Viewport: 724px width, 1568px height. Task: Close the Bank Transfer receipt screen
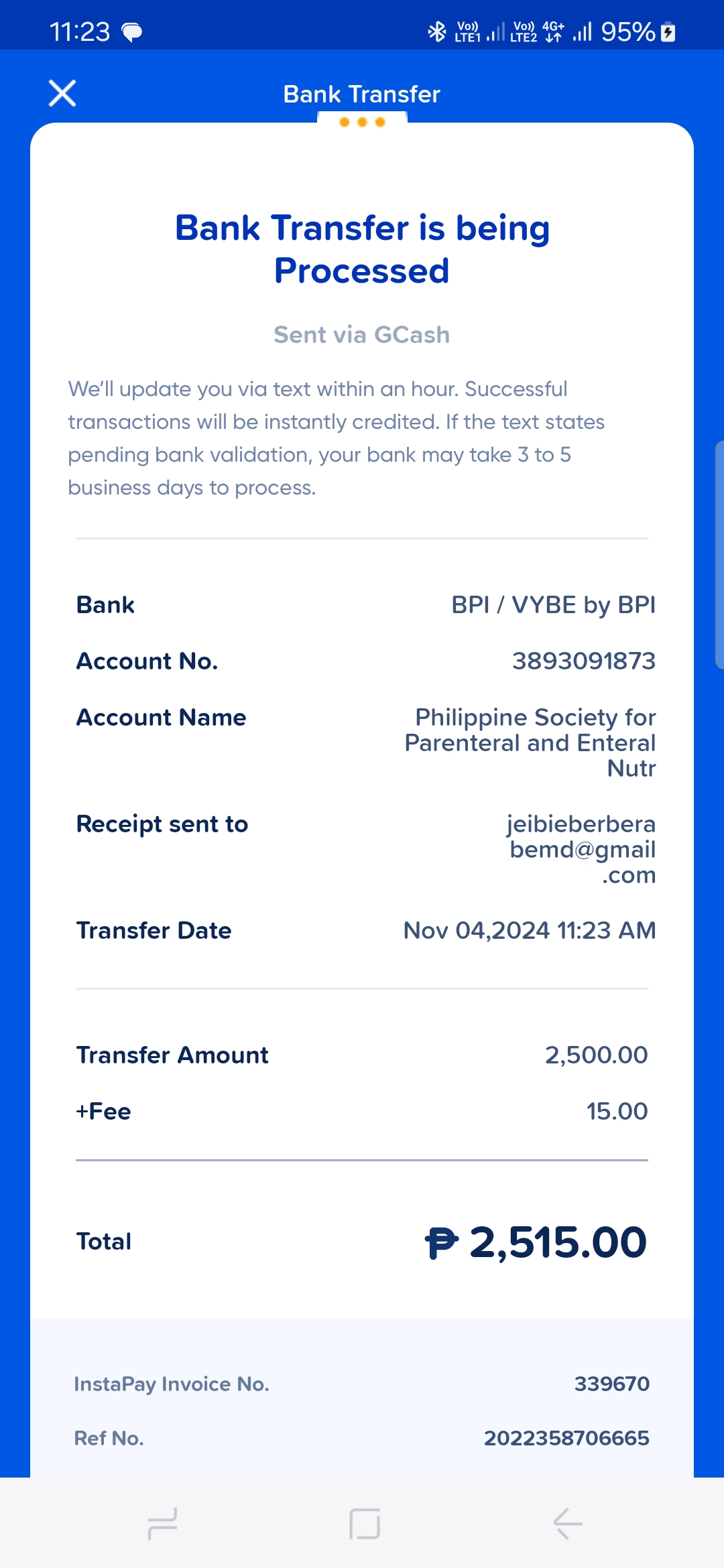62,93
